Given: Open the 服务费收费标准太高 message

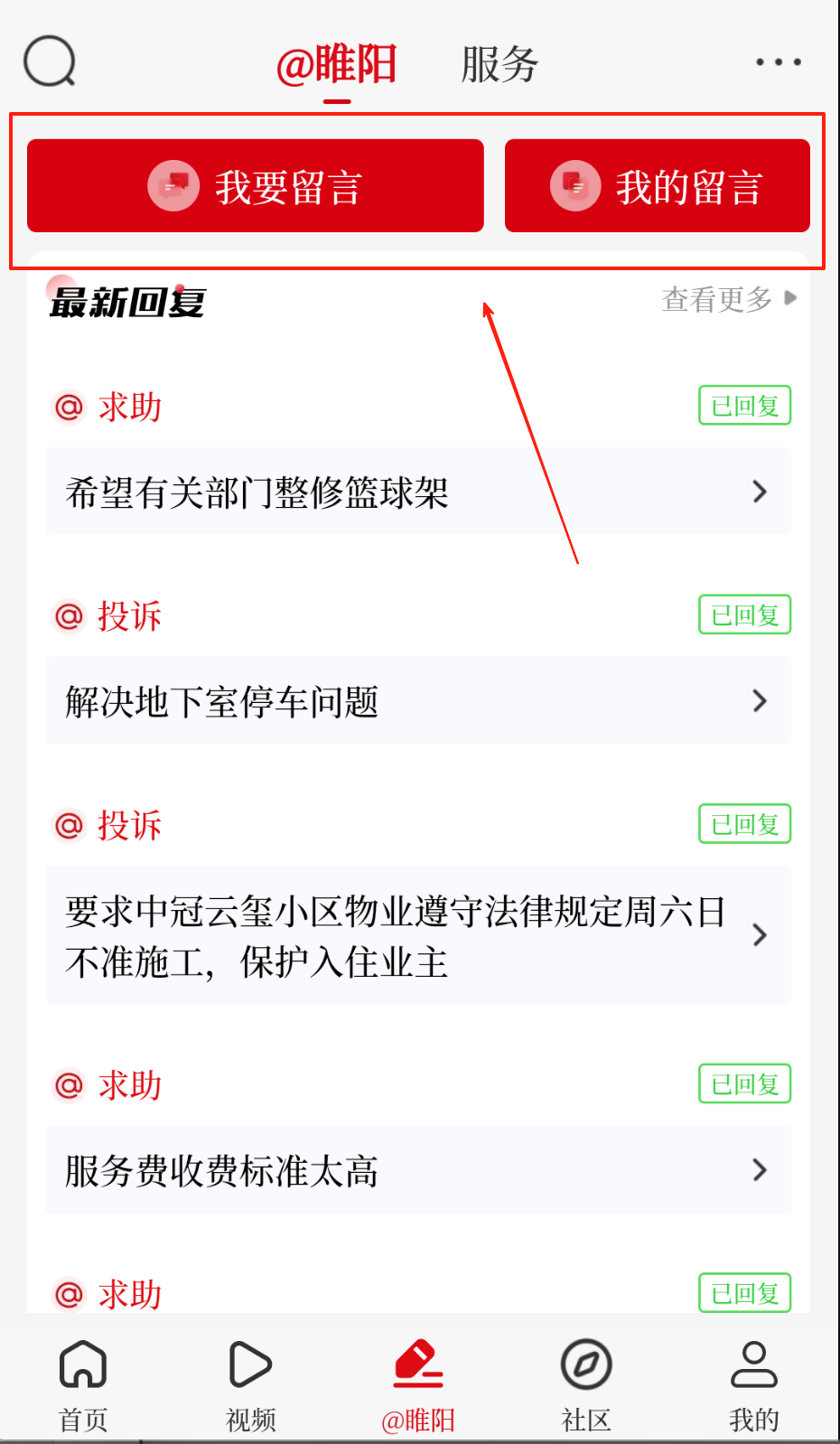Looking at the screenshot, I should pyautogui.click(x=418, y=1170).
